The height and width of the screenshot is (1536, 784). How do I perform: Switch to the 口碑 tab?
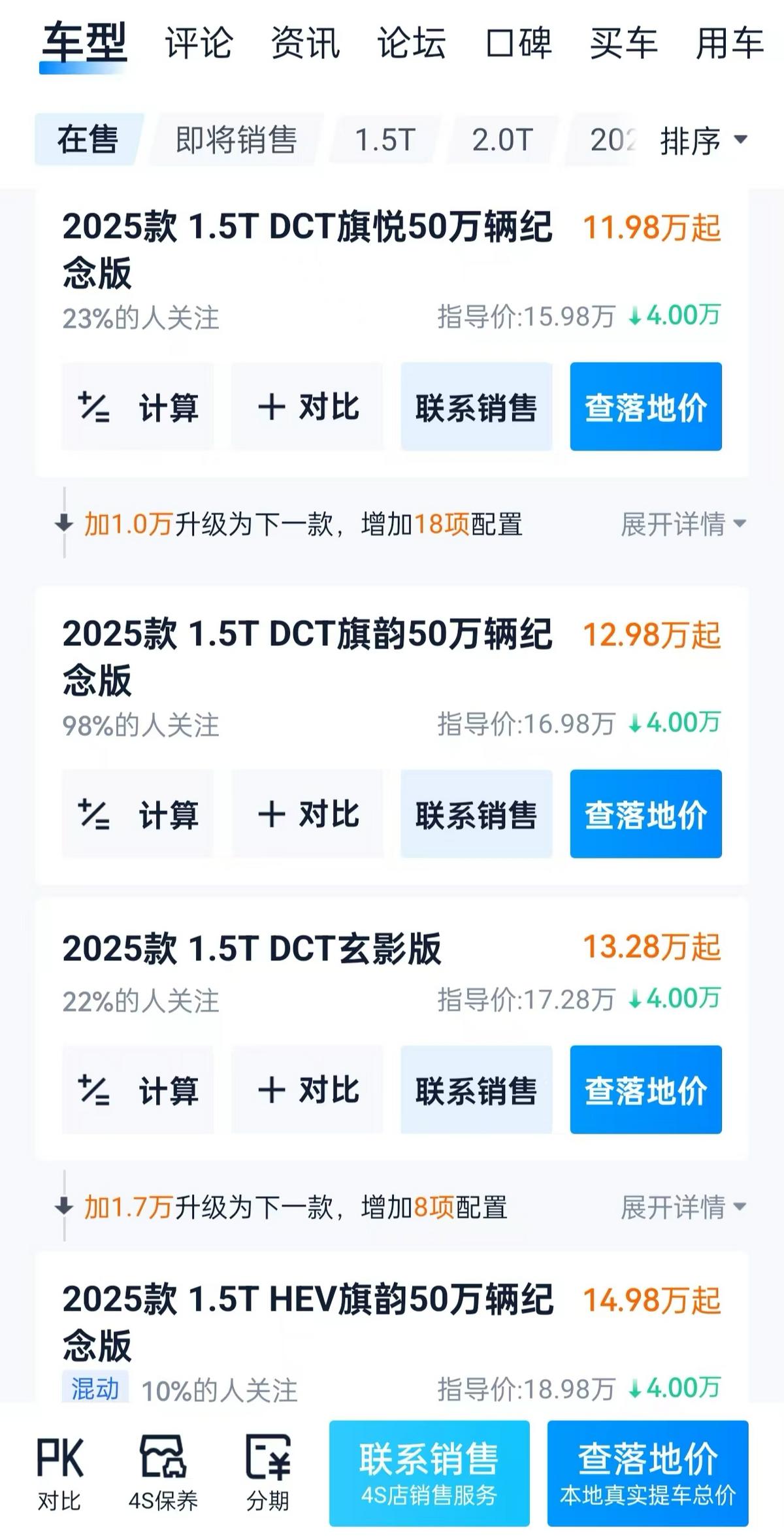click(x=518, y=44)
